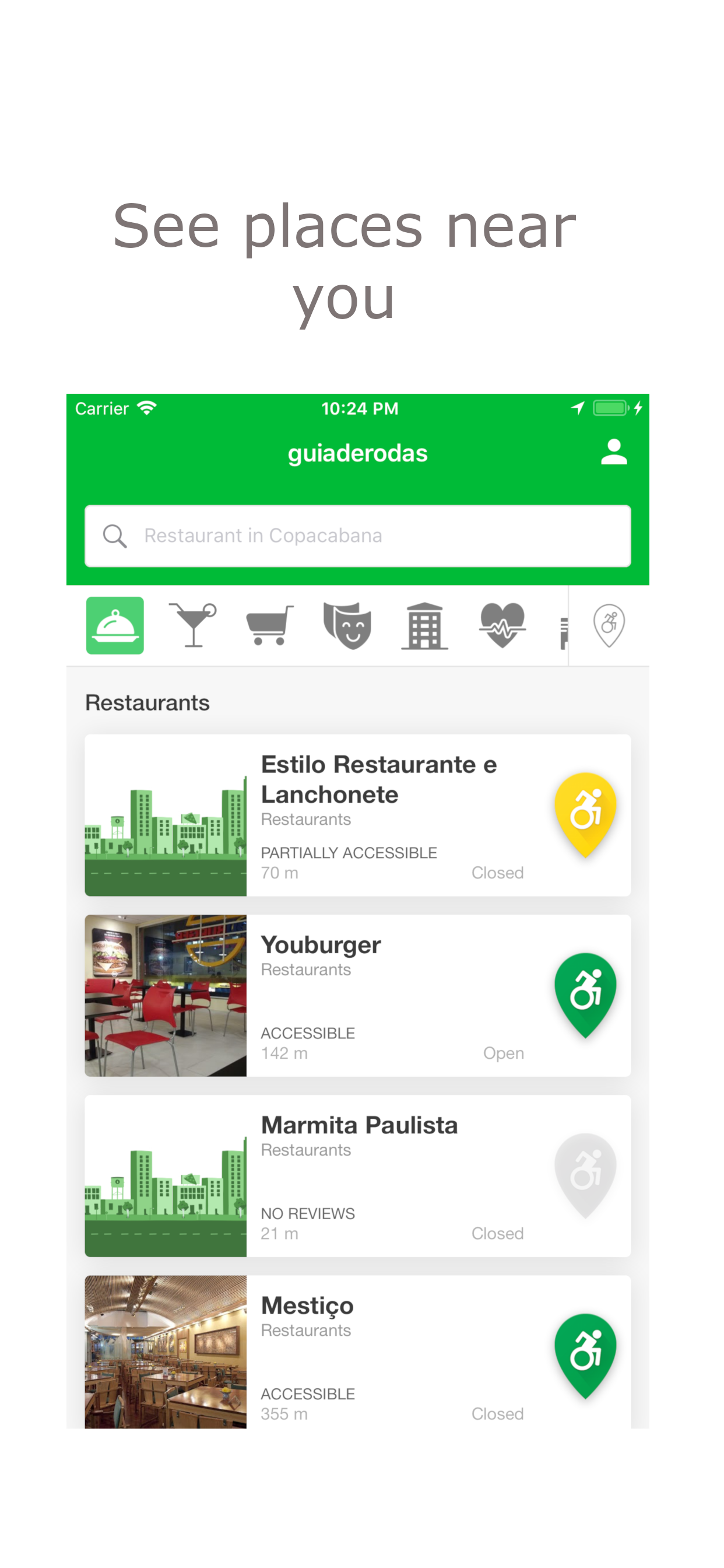Select the restaurants category icon
Screen dimensions: 724x1568
pos(115,626)
